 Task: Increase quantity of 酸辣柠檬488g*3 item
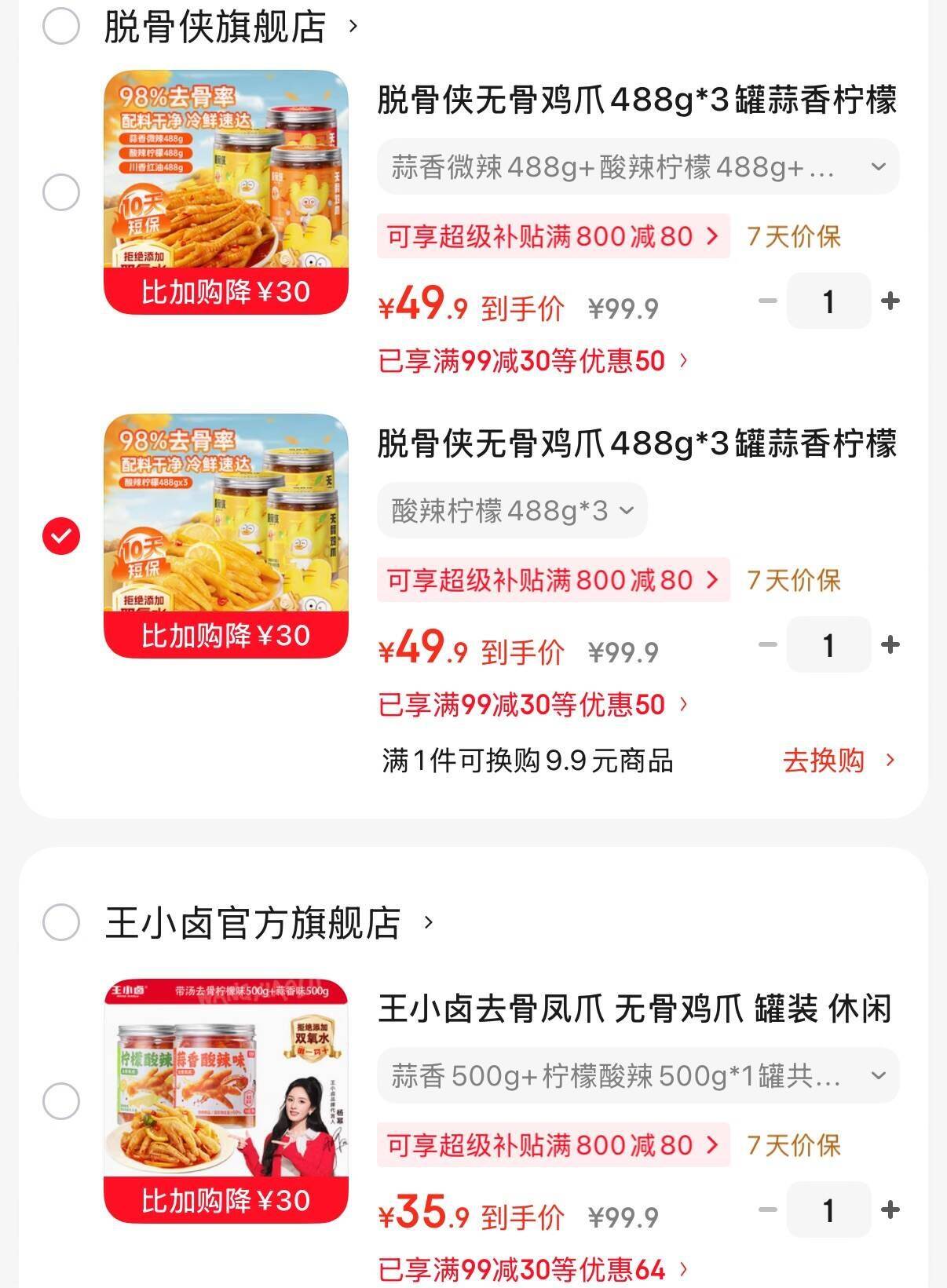click(x=890, y=645)
